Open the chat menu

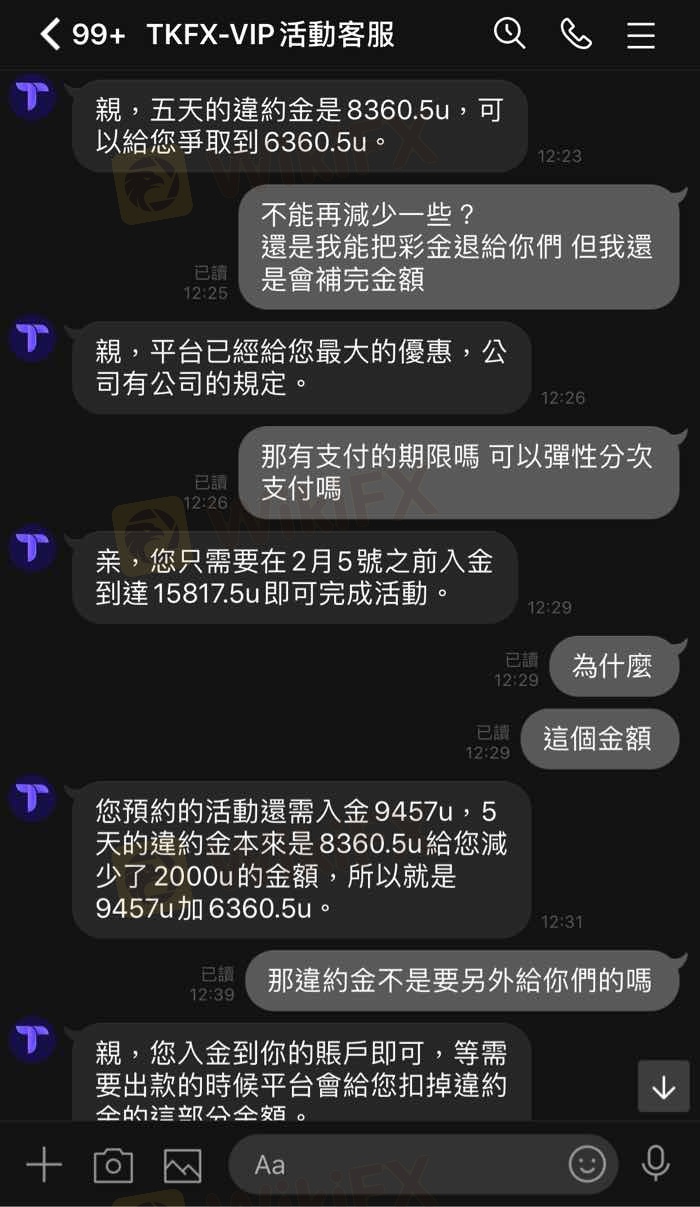point(641,36)
